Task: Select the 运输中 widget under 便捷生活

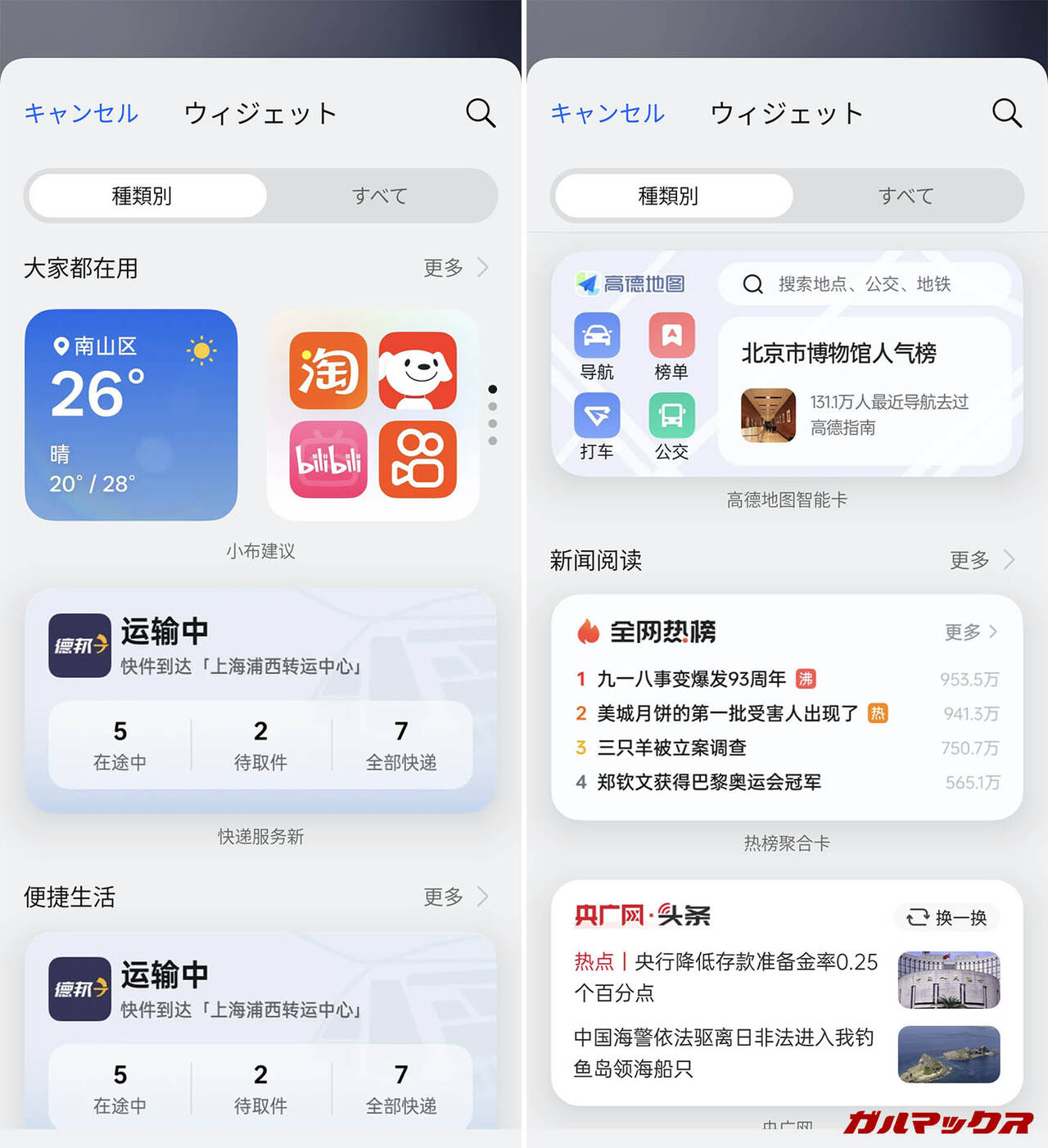Action: [x=260, y=1032]
